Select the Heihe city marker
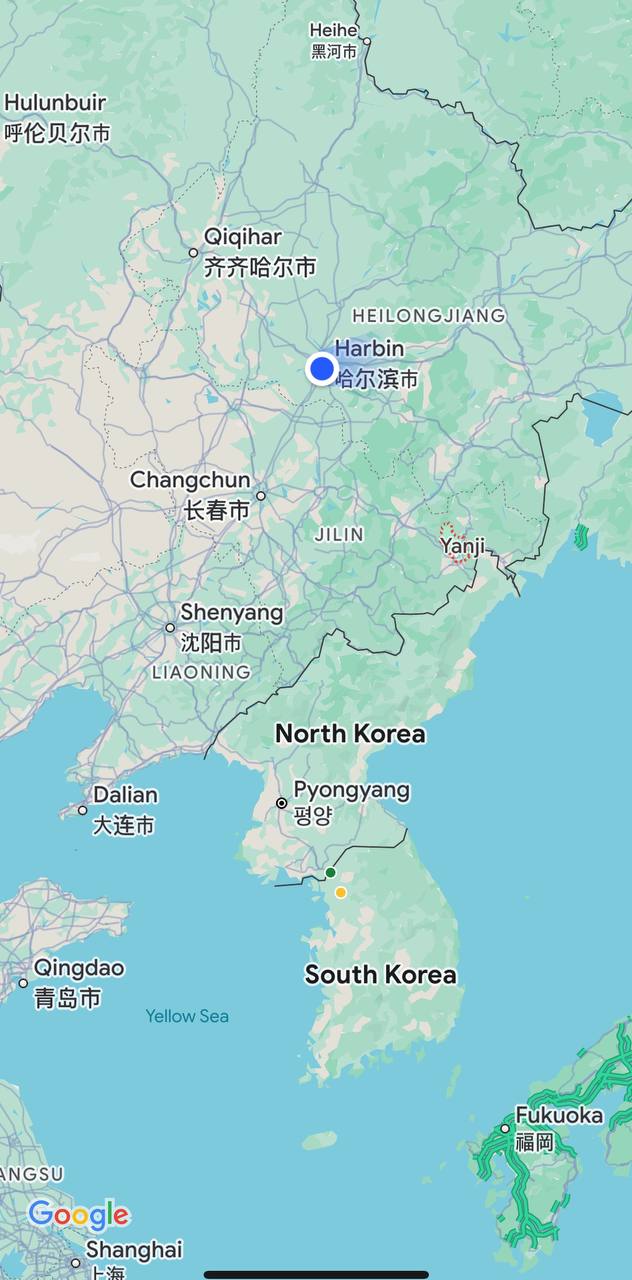 pos(366,42)
